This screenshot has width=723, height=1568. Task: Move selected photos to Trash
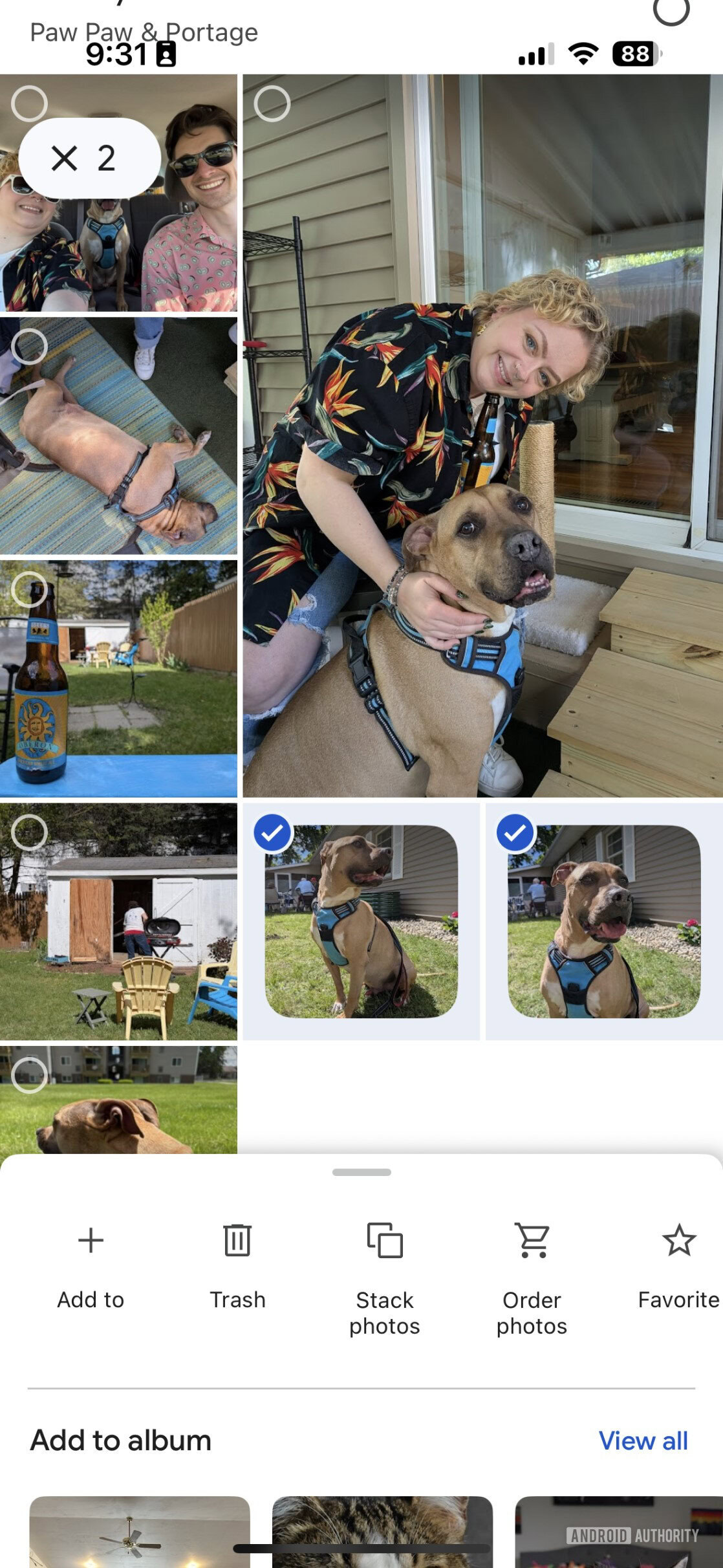coord(237,1260)
